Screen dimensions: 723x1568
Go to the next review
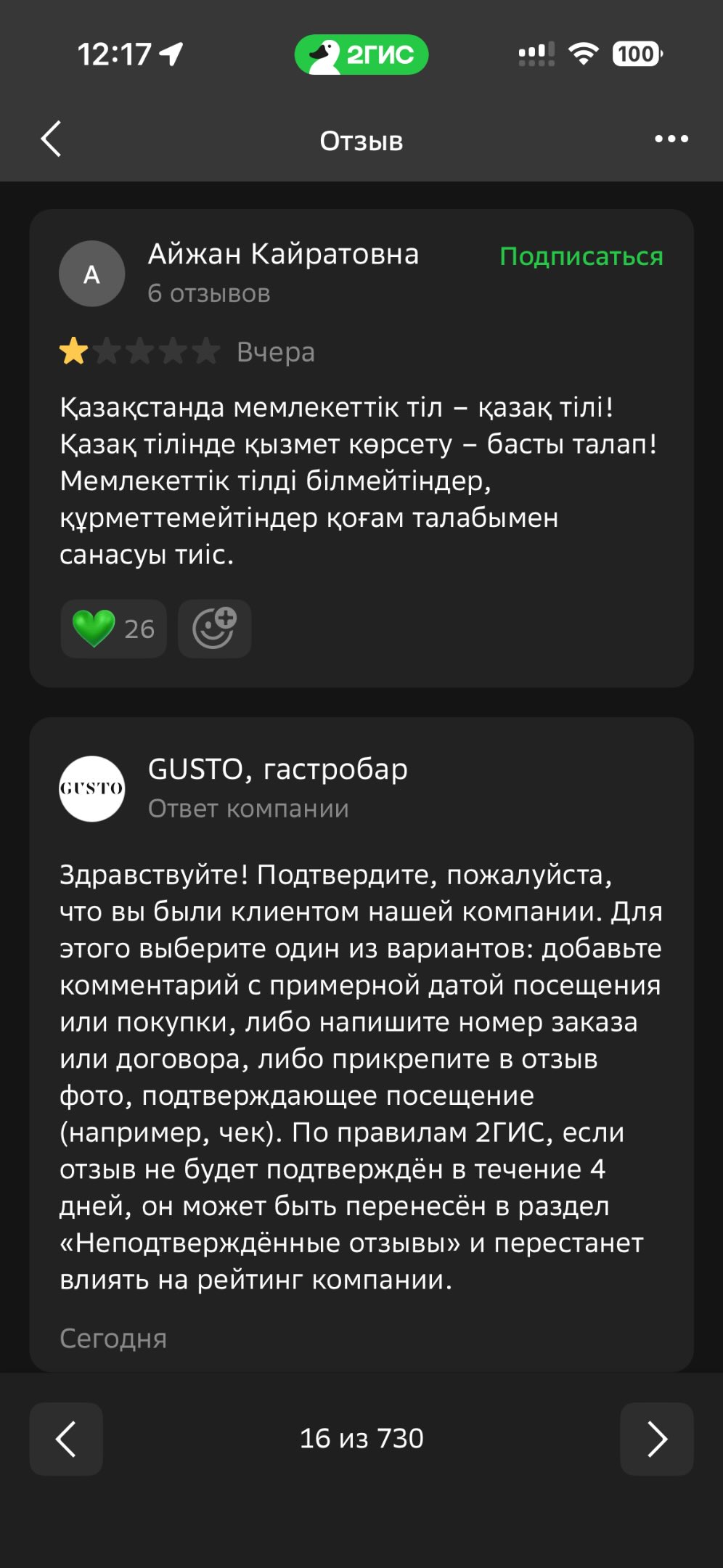pos(656,1439)
